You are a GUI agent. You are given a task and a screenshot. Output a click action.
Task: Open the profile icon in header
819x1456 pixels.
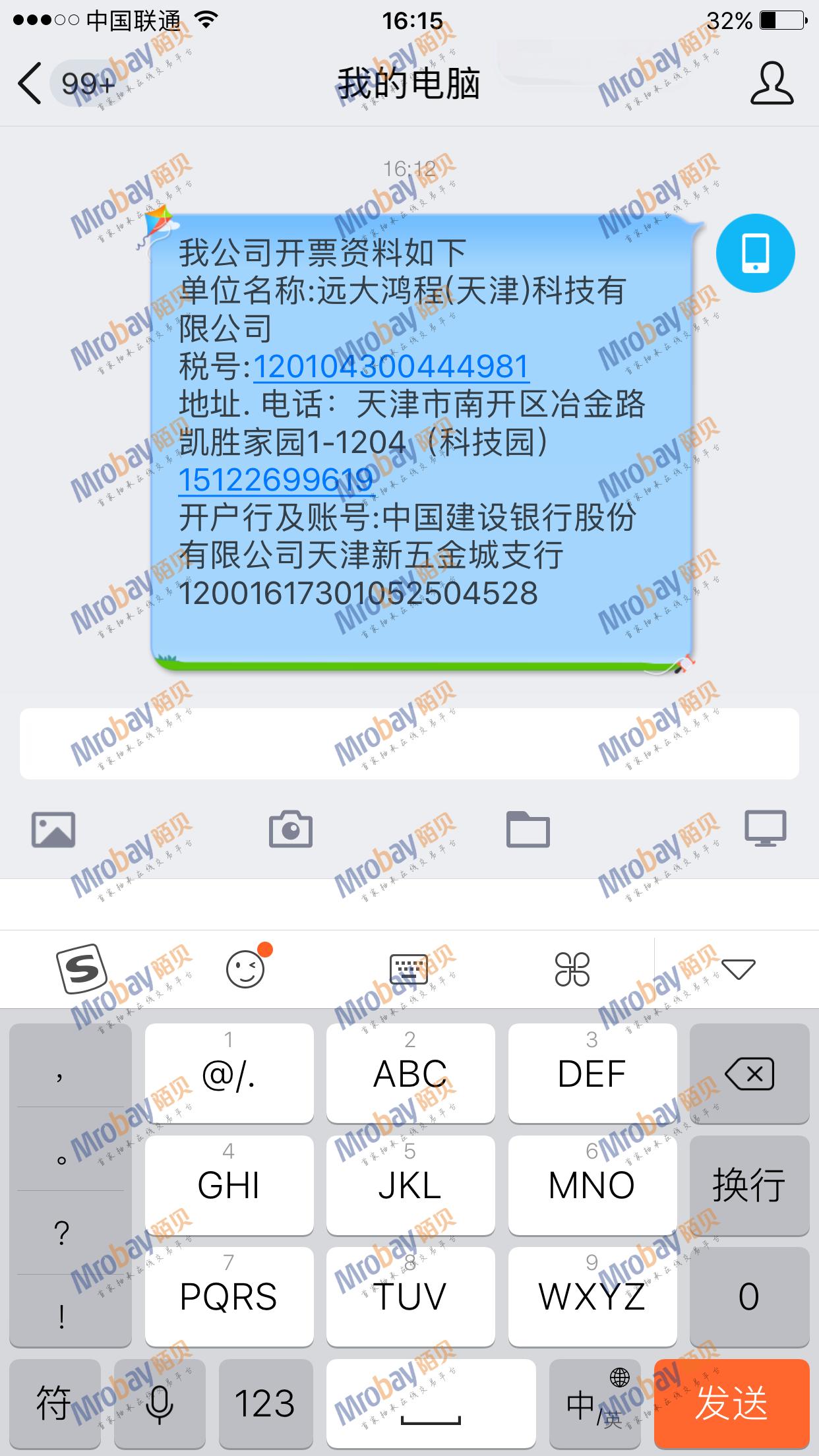pyautogui.click(x=771, y=84)
